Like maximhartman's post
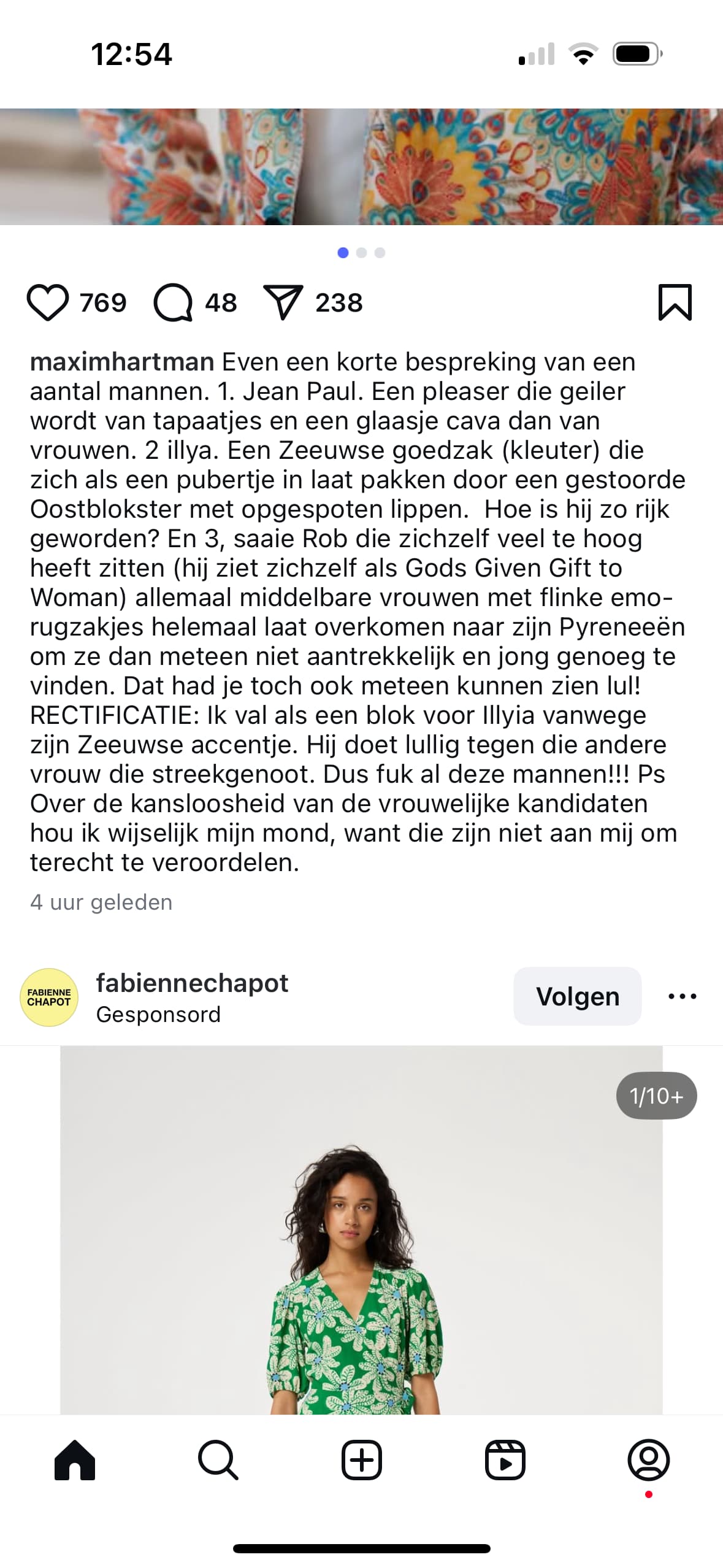The image size is (723, 1568). [x=47, y=302]
